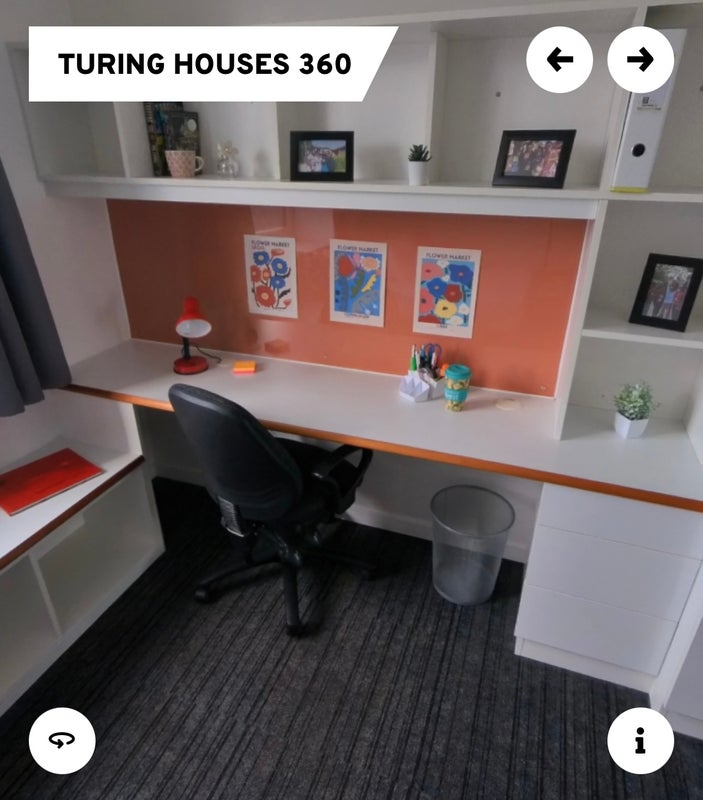Tap the 360 rotate view icon
This screenshot has height=800, width=703.
(x=62, y=741)
